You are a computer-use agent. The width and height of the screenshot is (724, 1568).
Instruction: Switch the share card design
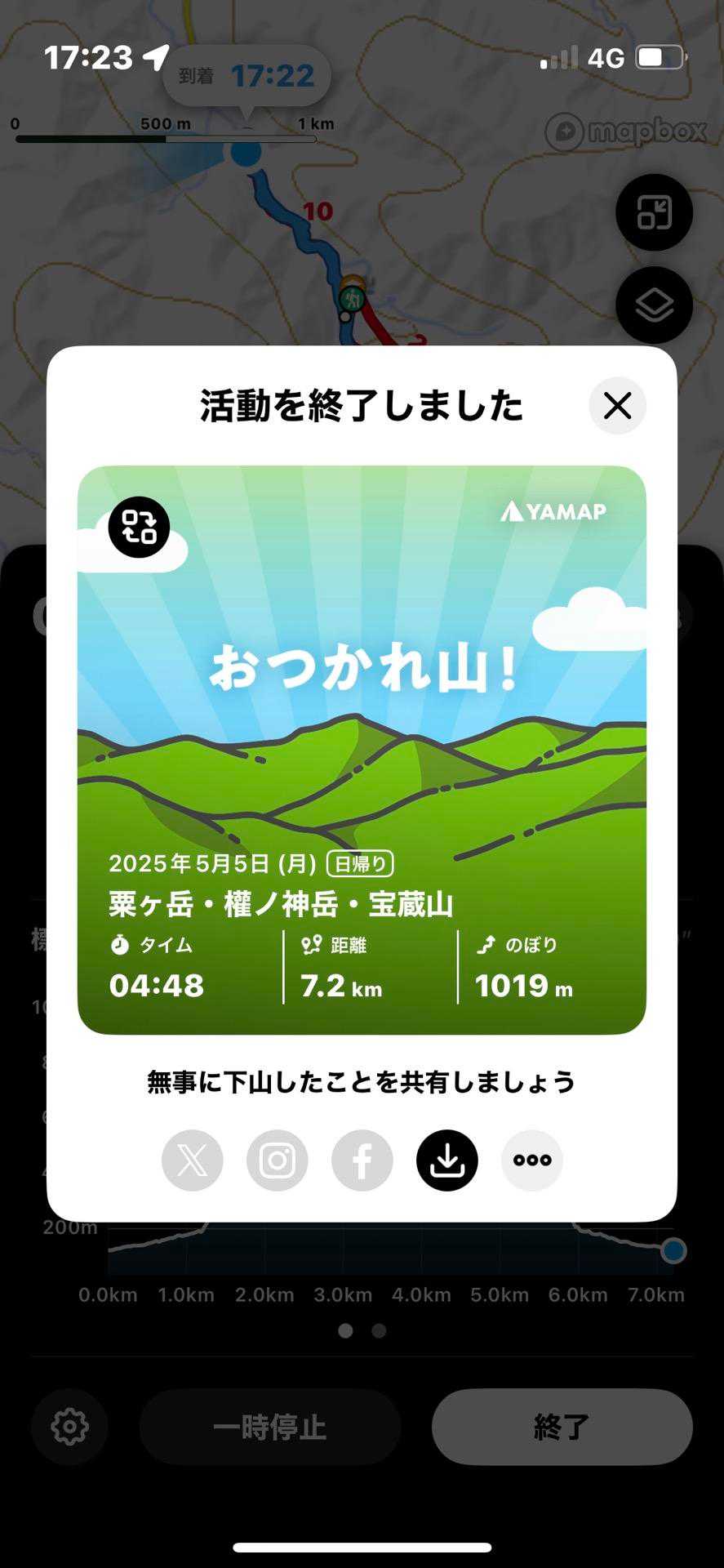point(139,527)
